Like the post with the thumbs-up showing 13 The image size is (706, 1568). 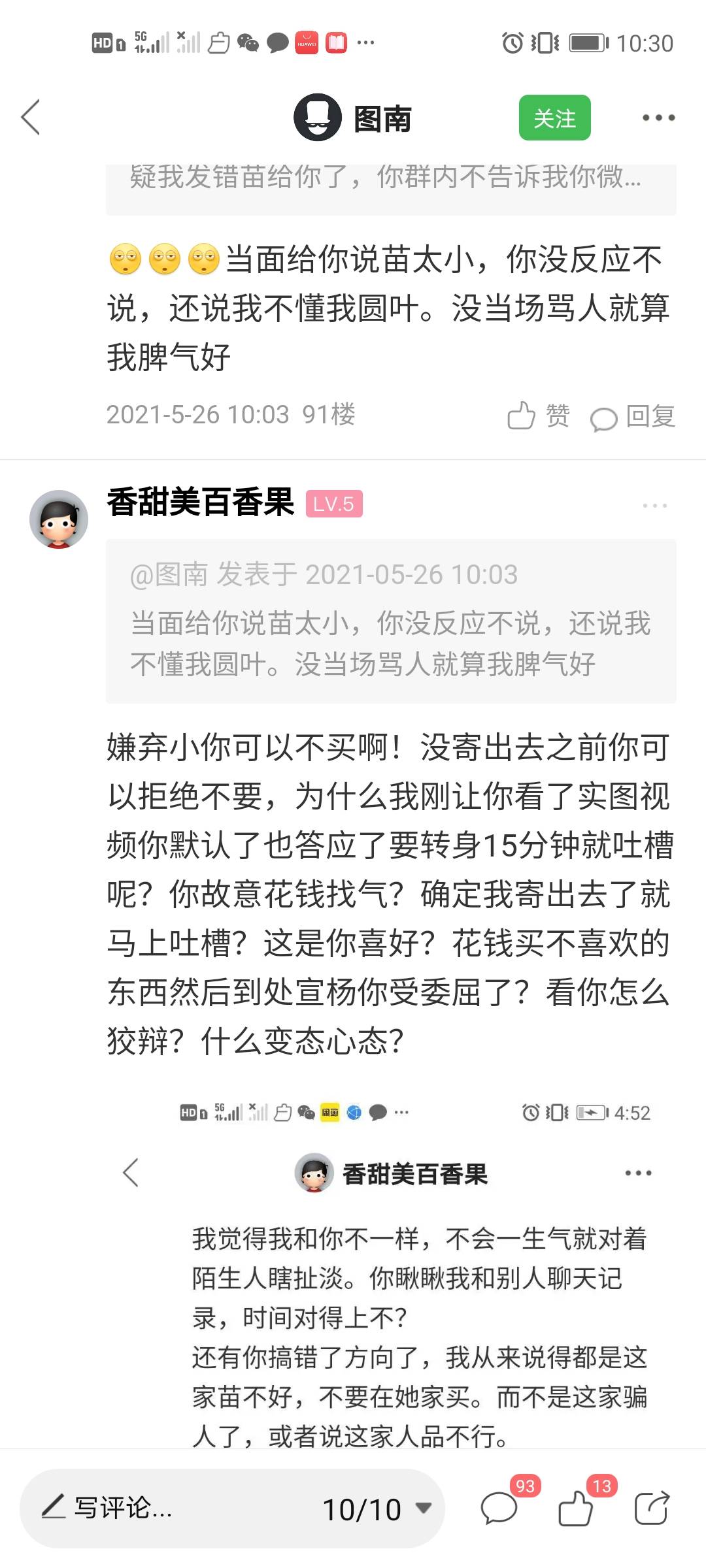point(576,1509)
